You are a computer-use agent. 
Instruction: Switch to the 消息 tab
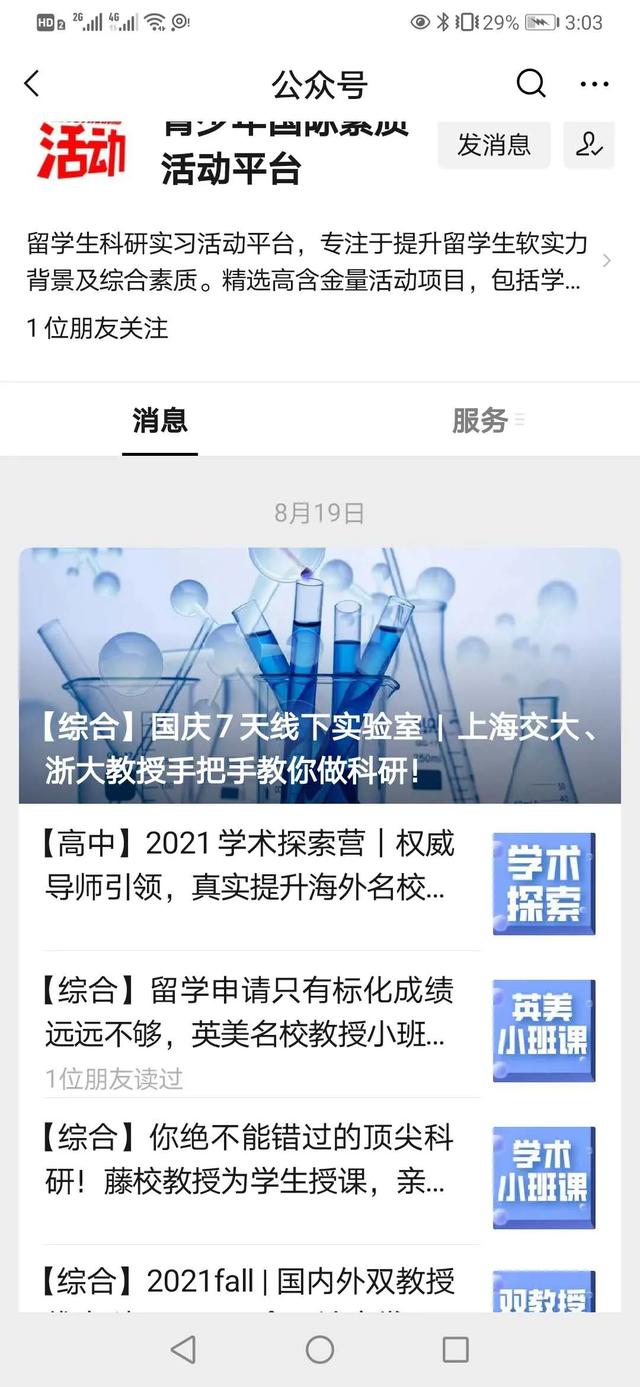[160, 421]
